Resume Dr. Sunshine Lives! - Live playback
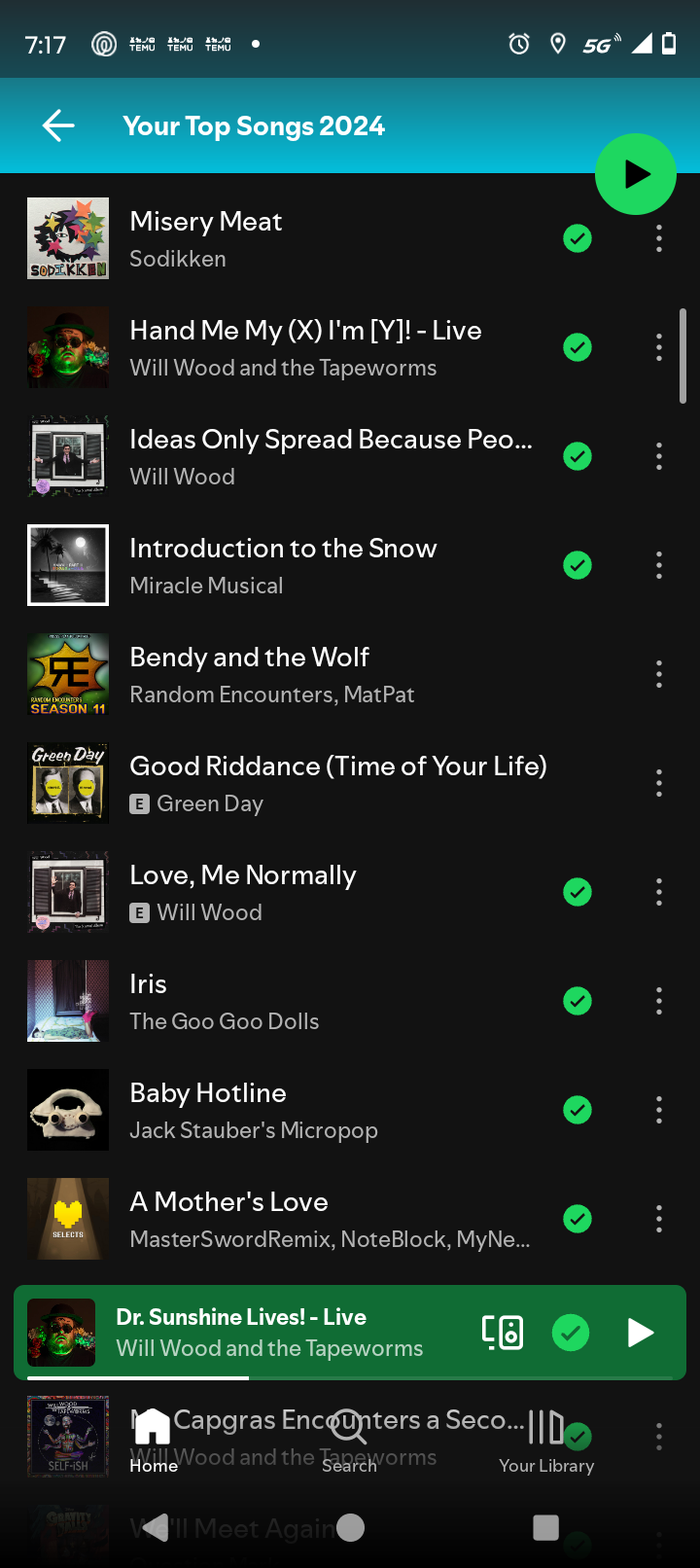Viewport: 700px width, 1568px height. point(640,1332)
